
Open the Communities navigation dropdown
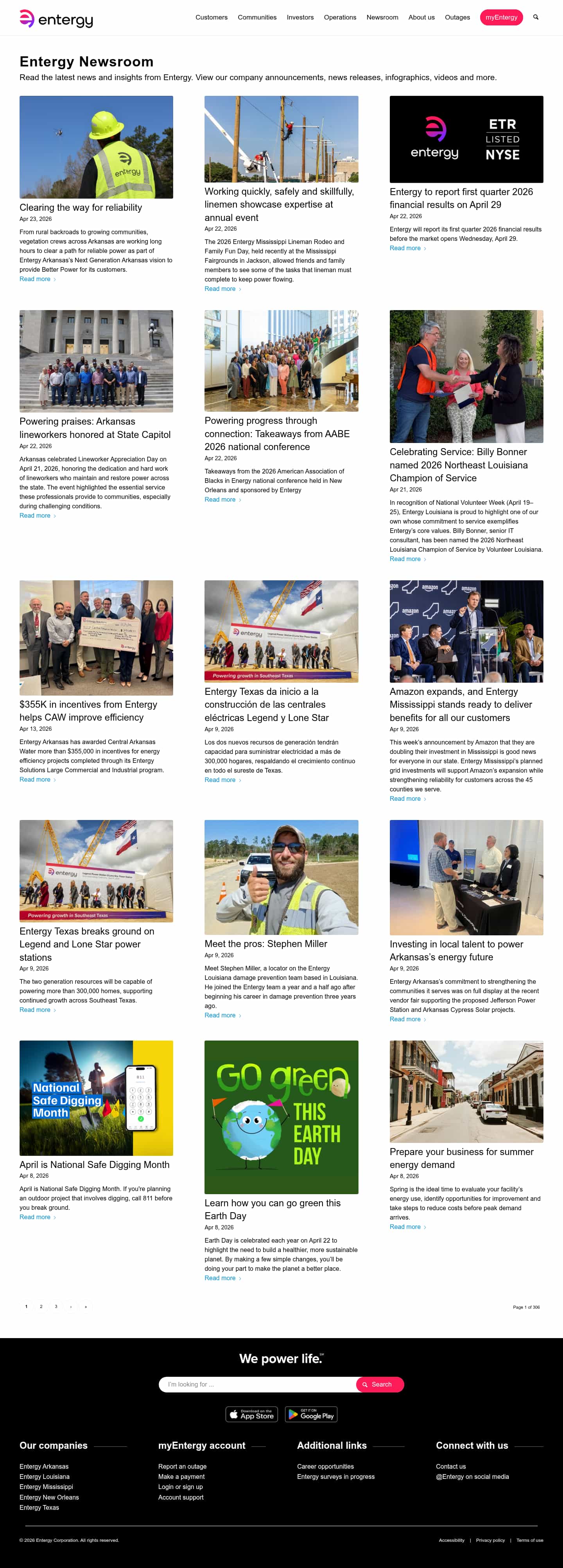click(257, 18)
